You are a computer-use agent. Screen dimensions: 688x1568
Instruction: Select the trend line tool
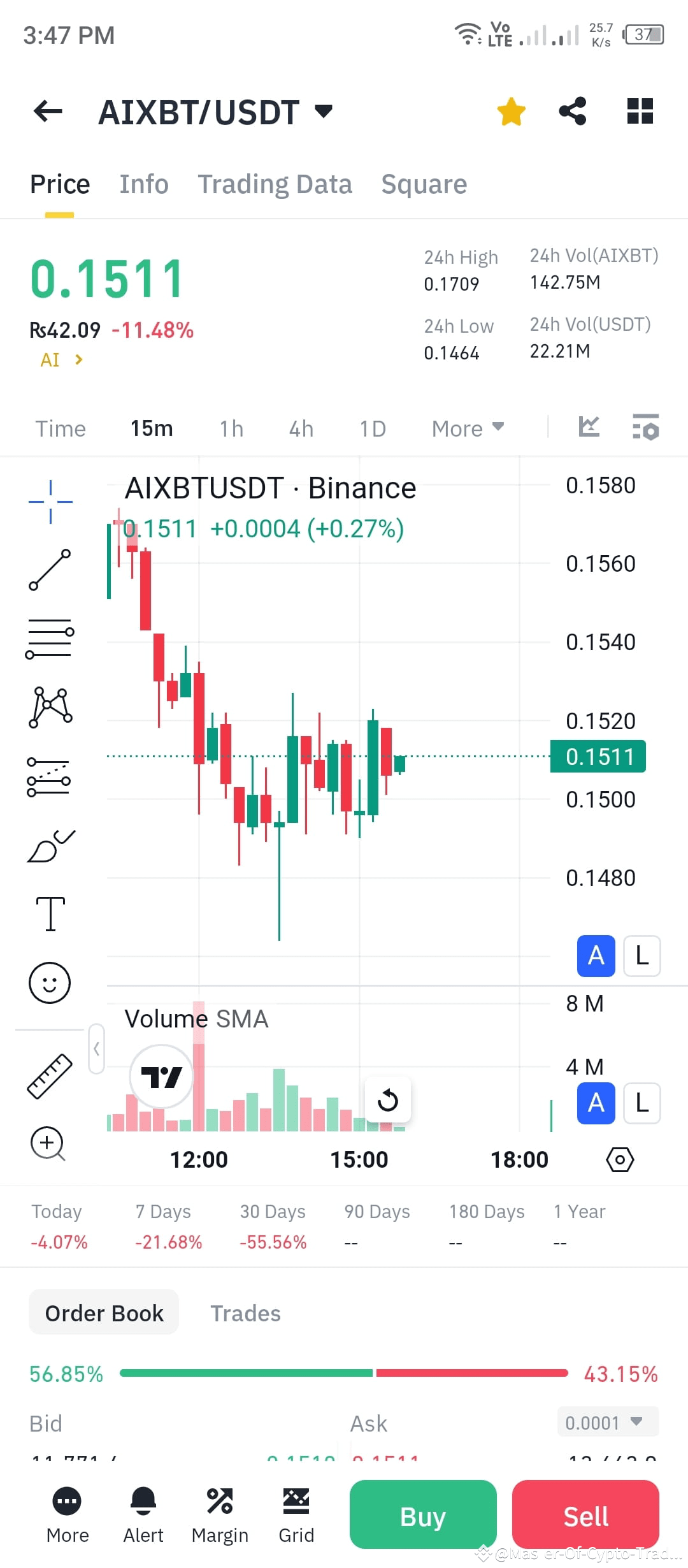pyautogui.click(x=50, y=570)
